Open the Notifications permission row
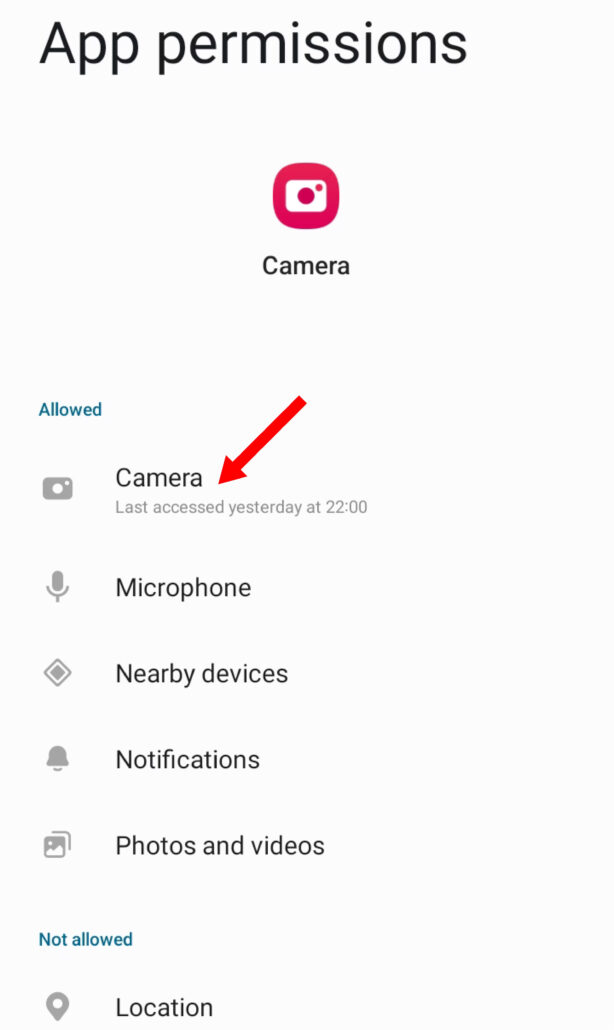Viewport: 614px width, 1030px height. (187, 760)
